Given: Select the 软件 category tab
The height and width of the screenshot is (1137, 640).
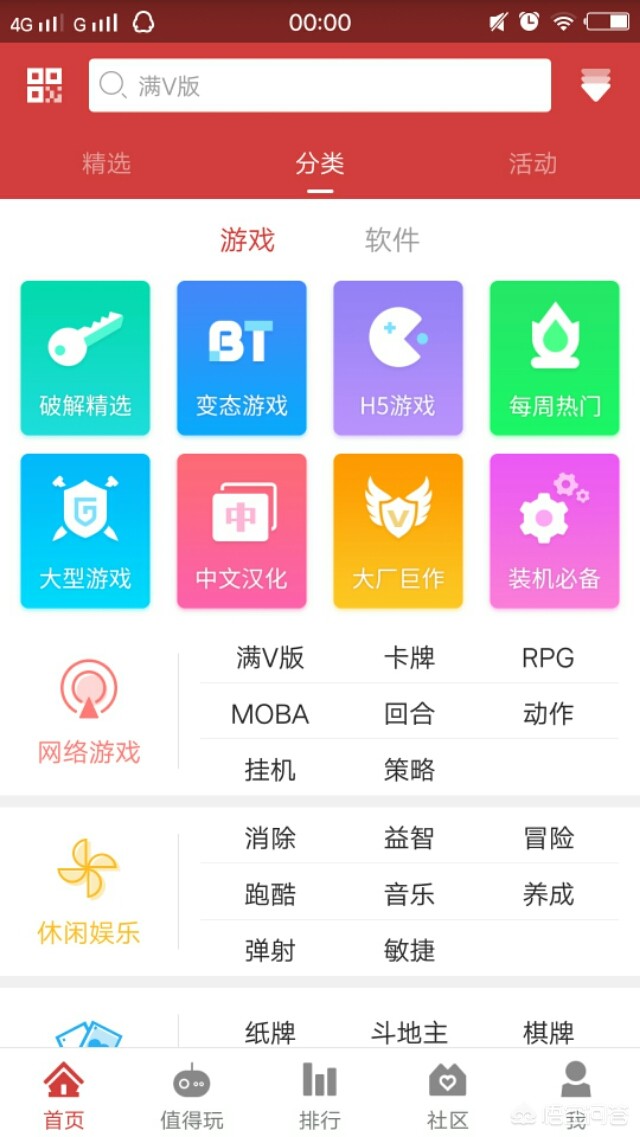Looking at the screenshot, I should [392, 240].
